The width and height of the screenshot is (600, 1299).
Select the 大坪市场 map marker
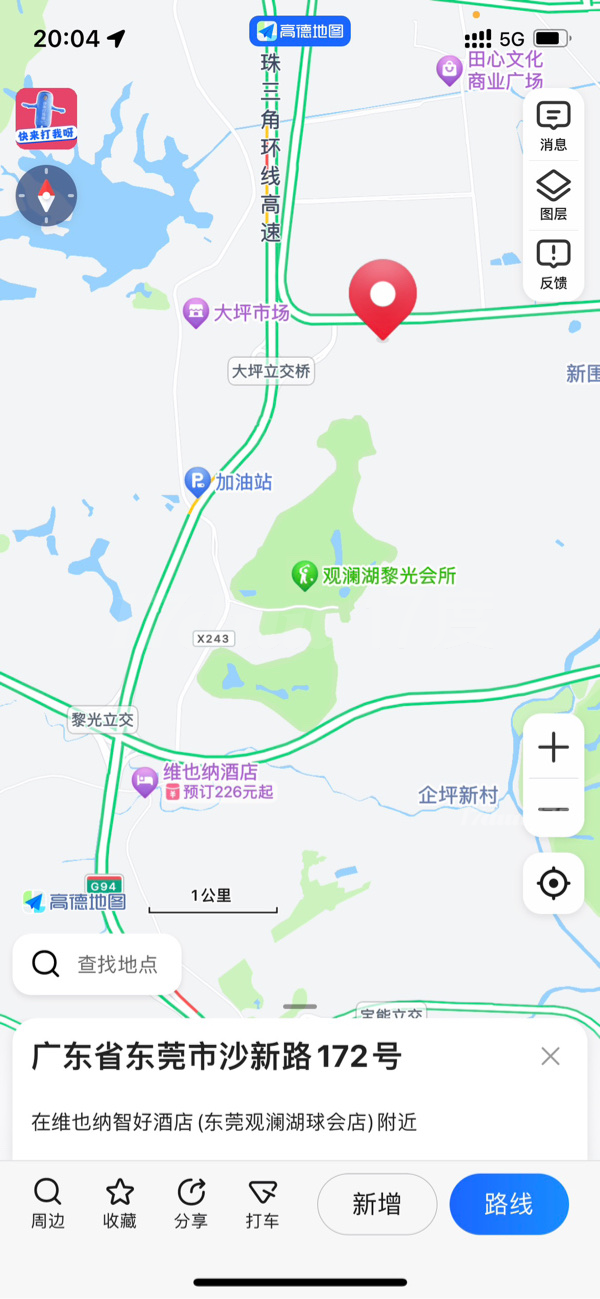pos(196,313)
